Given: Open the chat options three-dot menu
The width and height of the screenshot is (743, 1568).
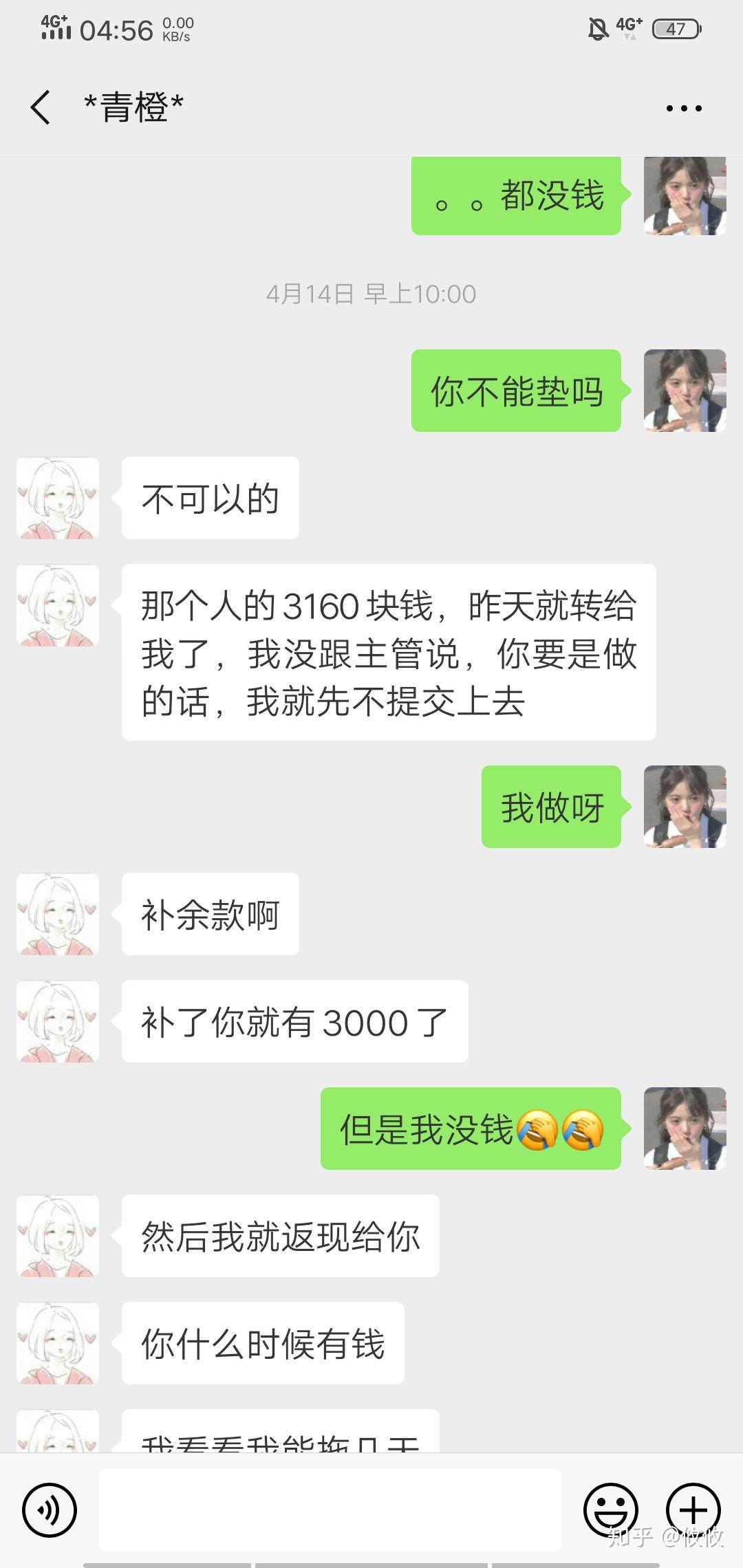Looking at the screenshot, I should point(684,108).
